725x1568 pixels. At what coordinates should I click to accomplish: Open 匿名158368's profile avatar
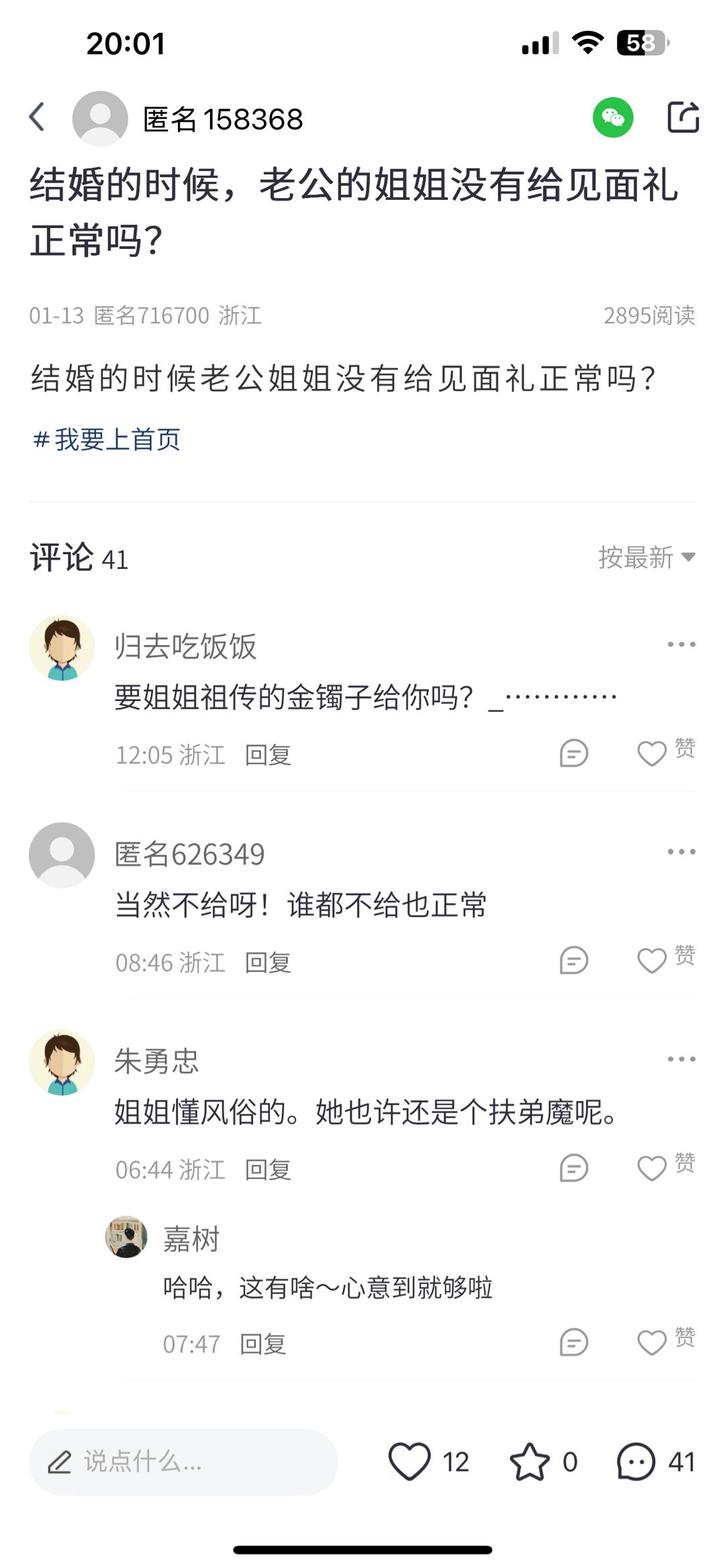100,118
